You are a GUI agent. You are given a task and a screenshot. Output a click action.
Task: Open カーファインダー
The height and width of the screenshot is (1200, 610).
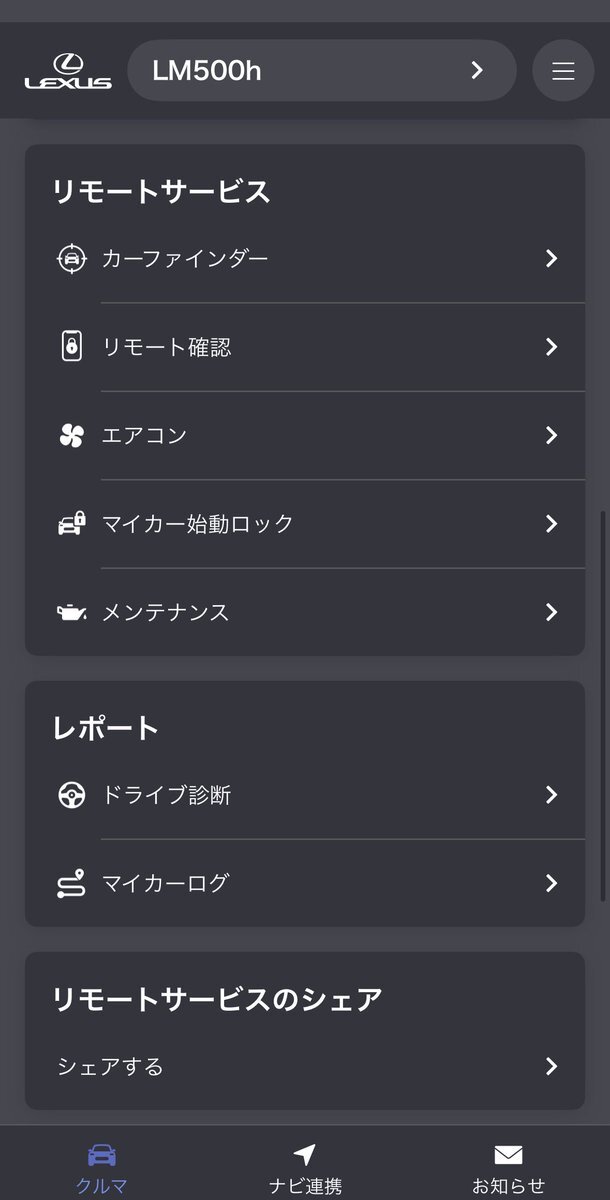pos(305,259)
